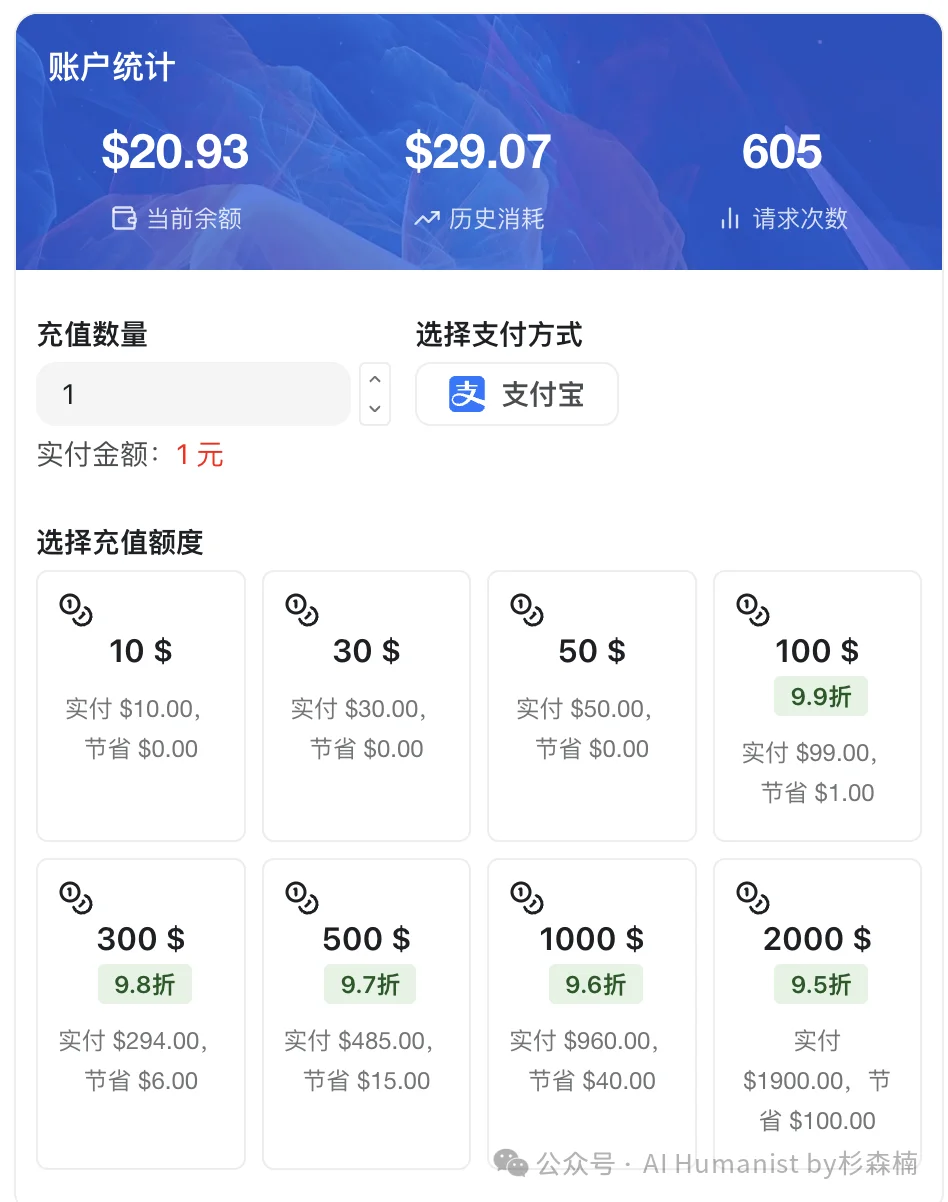
Task: Click the trend icon beside 历史消耗
Action: pyautogui.click(x=428, y=218)
